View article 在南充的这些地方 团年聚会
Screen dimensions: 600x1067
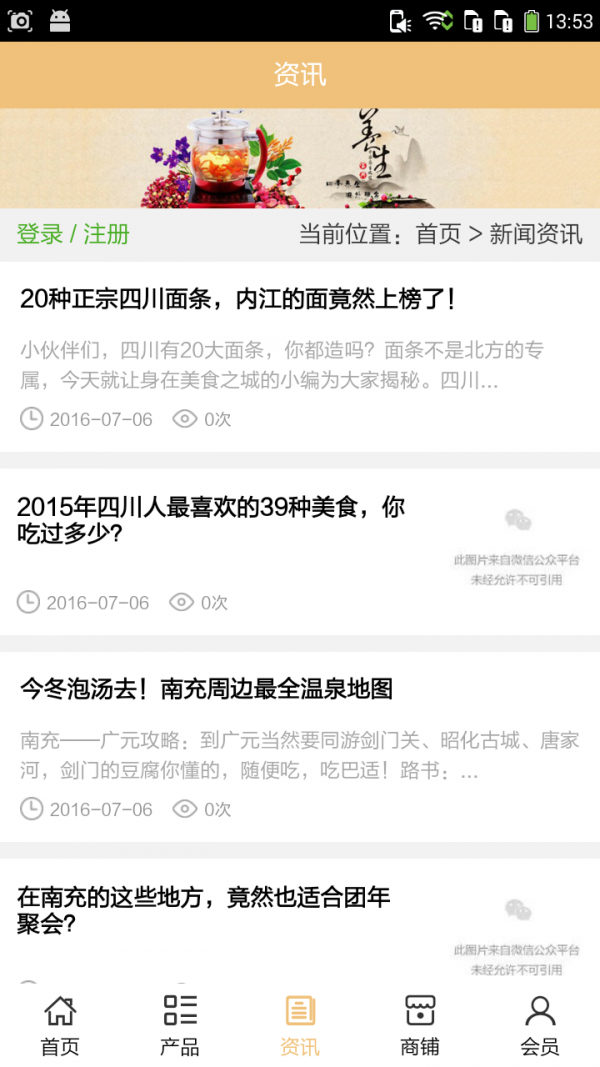203,910
